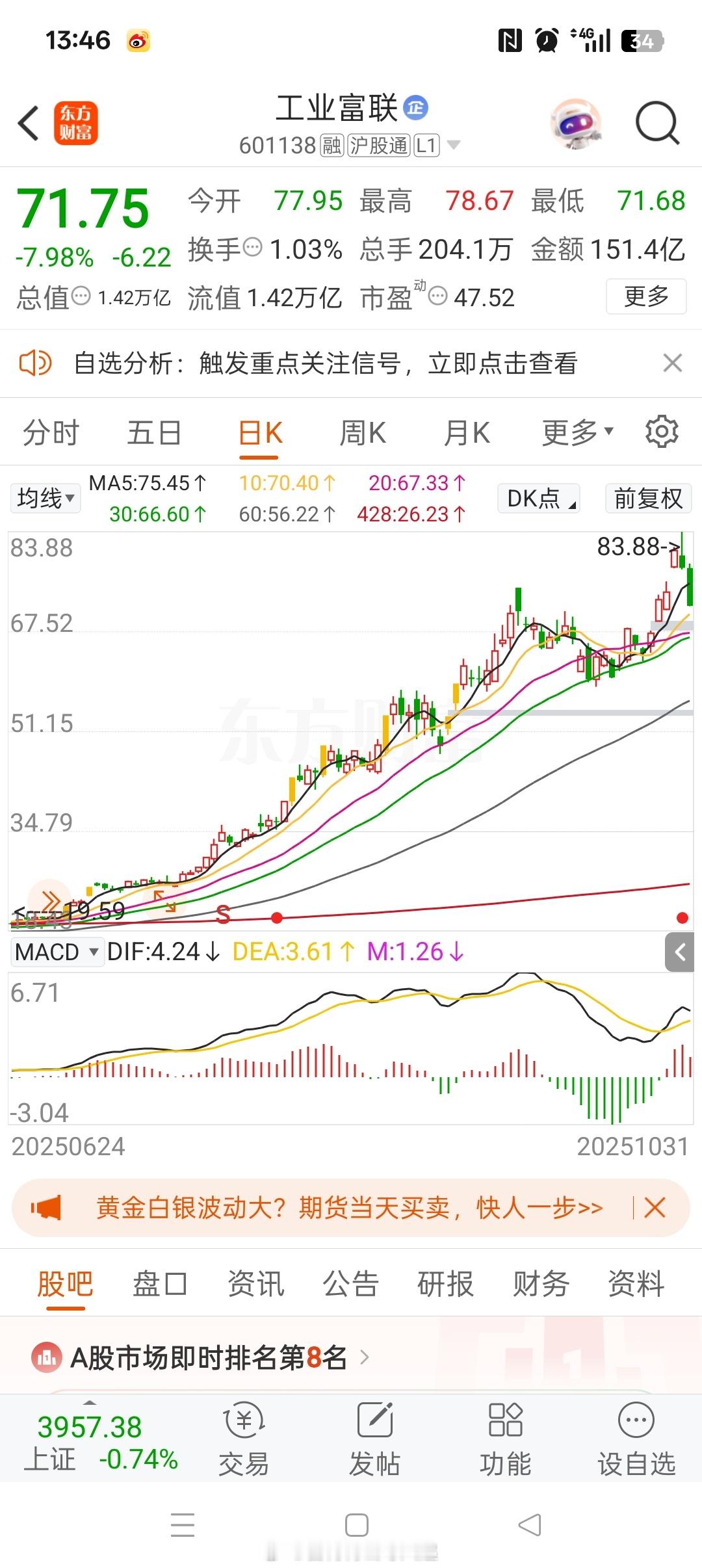702x1568 pixels.
Task: Tap 更多 for extended quote details
Action: click(x=646, y=297)
